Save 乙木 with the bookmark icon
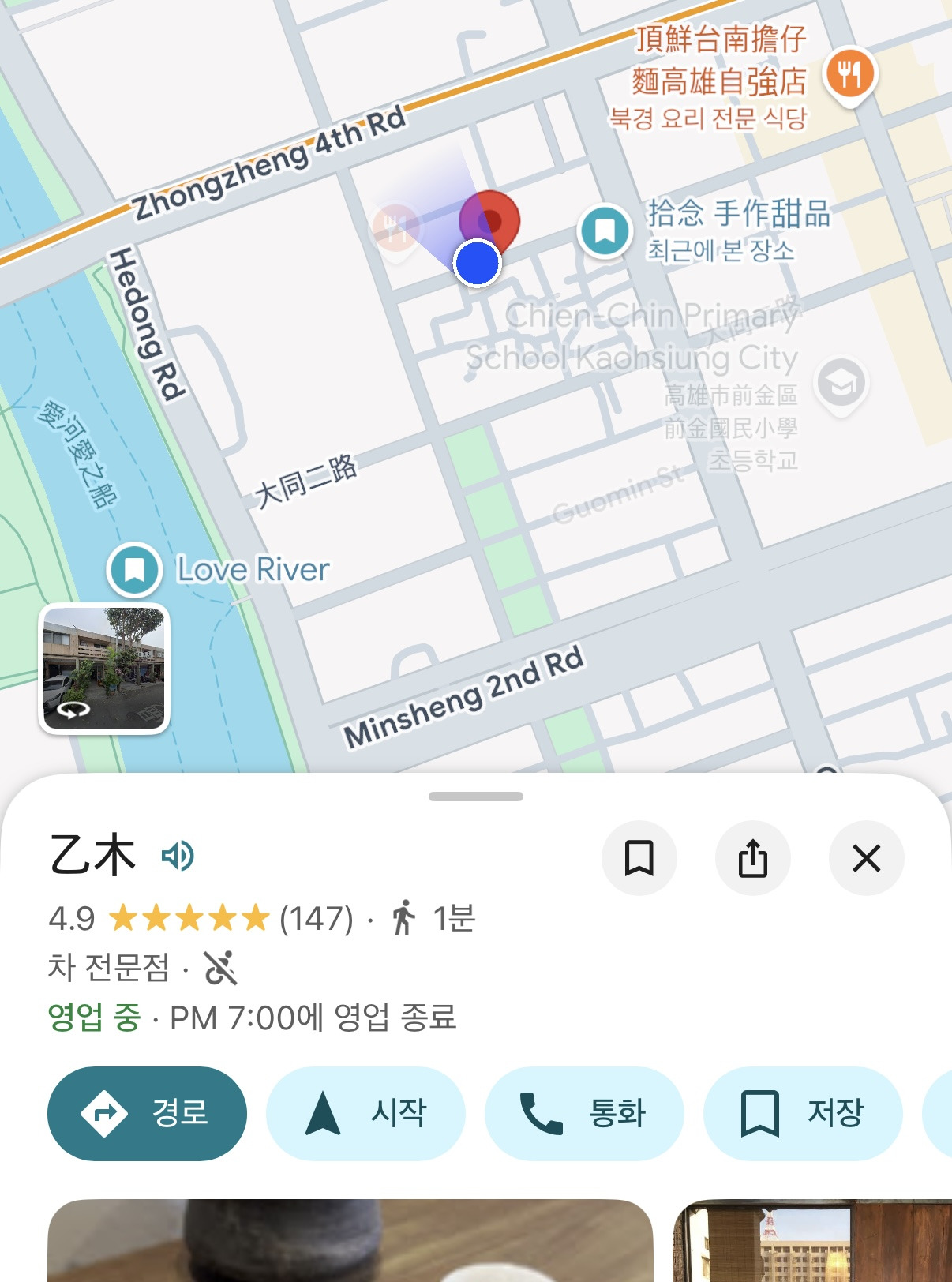952x1282 pixels. coord(639,858)
